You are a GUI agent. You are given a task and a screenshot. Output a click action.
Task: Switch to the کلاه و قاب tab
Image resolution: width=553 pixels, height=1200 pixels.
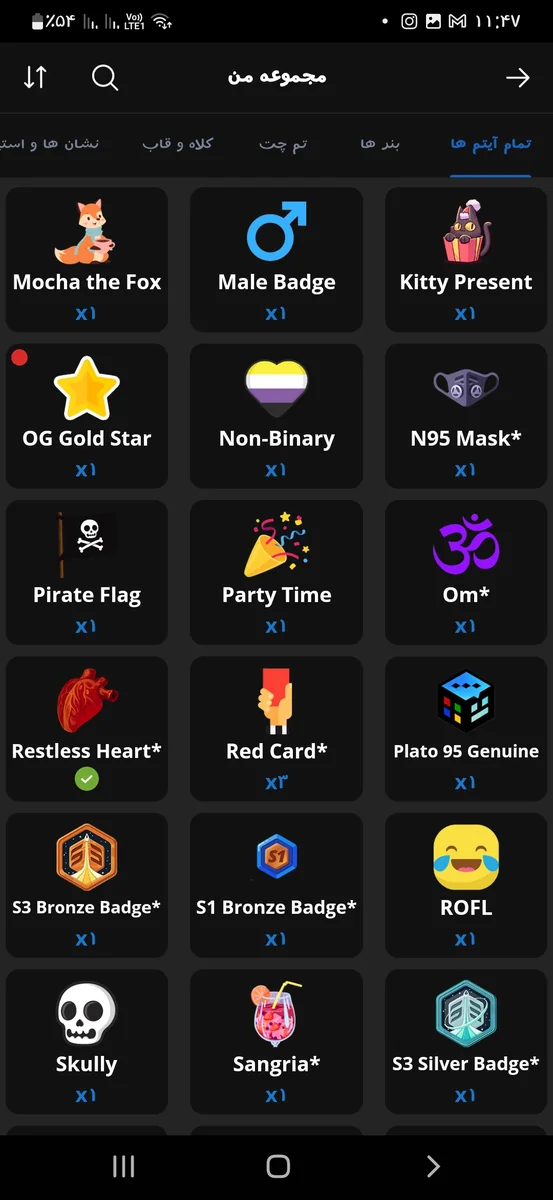[178, 144]
